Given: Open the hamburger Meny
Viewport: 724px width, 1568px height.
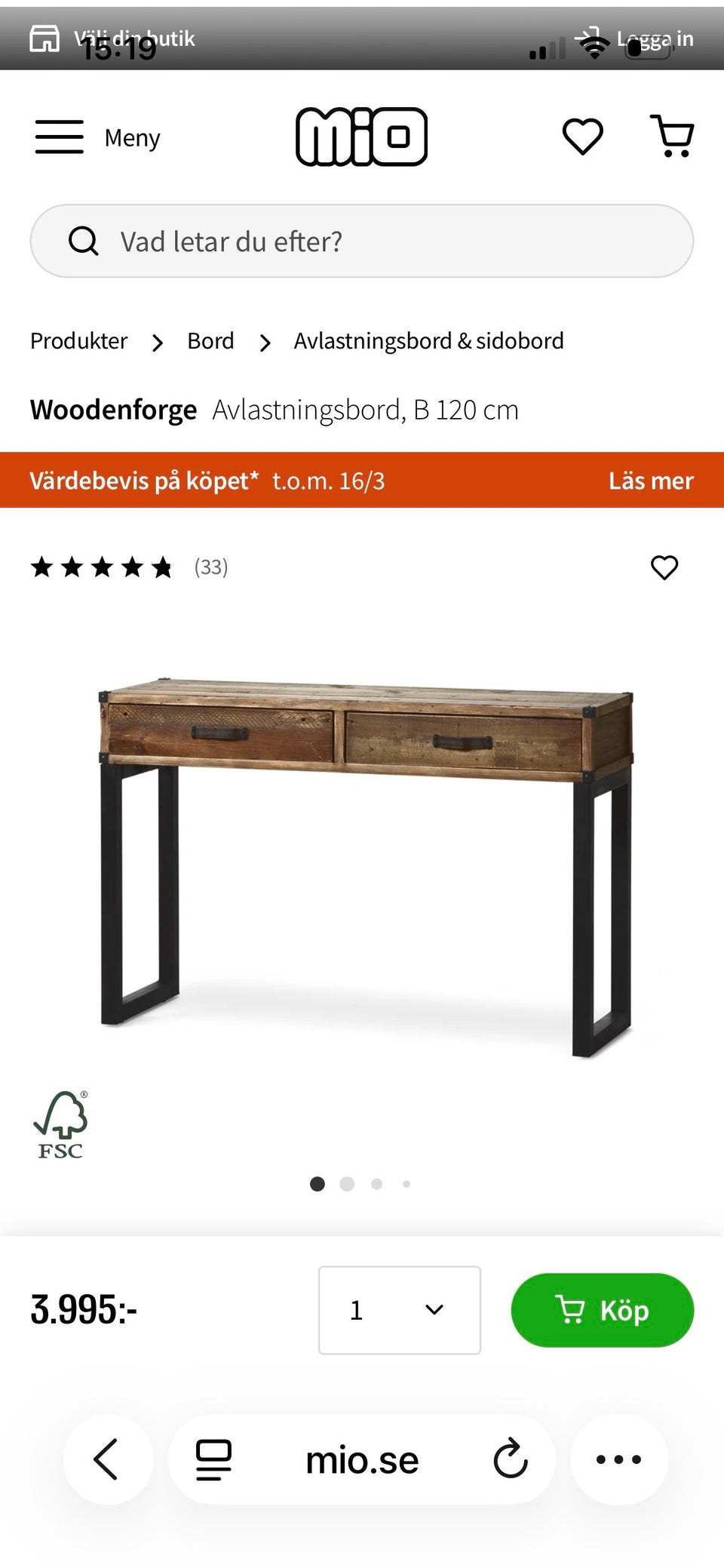Looking at the screenshot, I should tap(60, 137).
